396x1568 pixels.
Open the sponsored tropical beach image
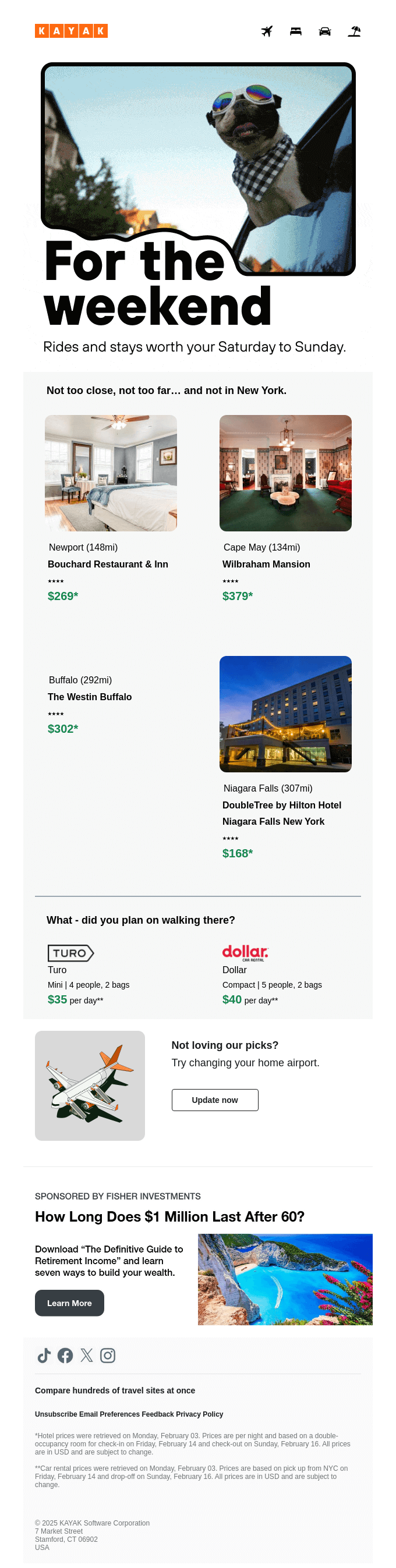(x=285, y=1279)
